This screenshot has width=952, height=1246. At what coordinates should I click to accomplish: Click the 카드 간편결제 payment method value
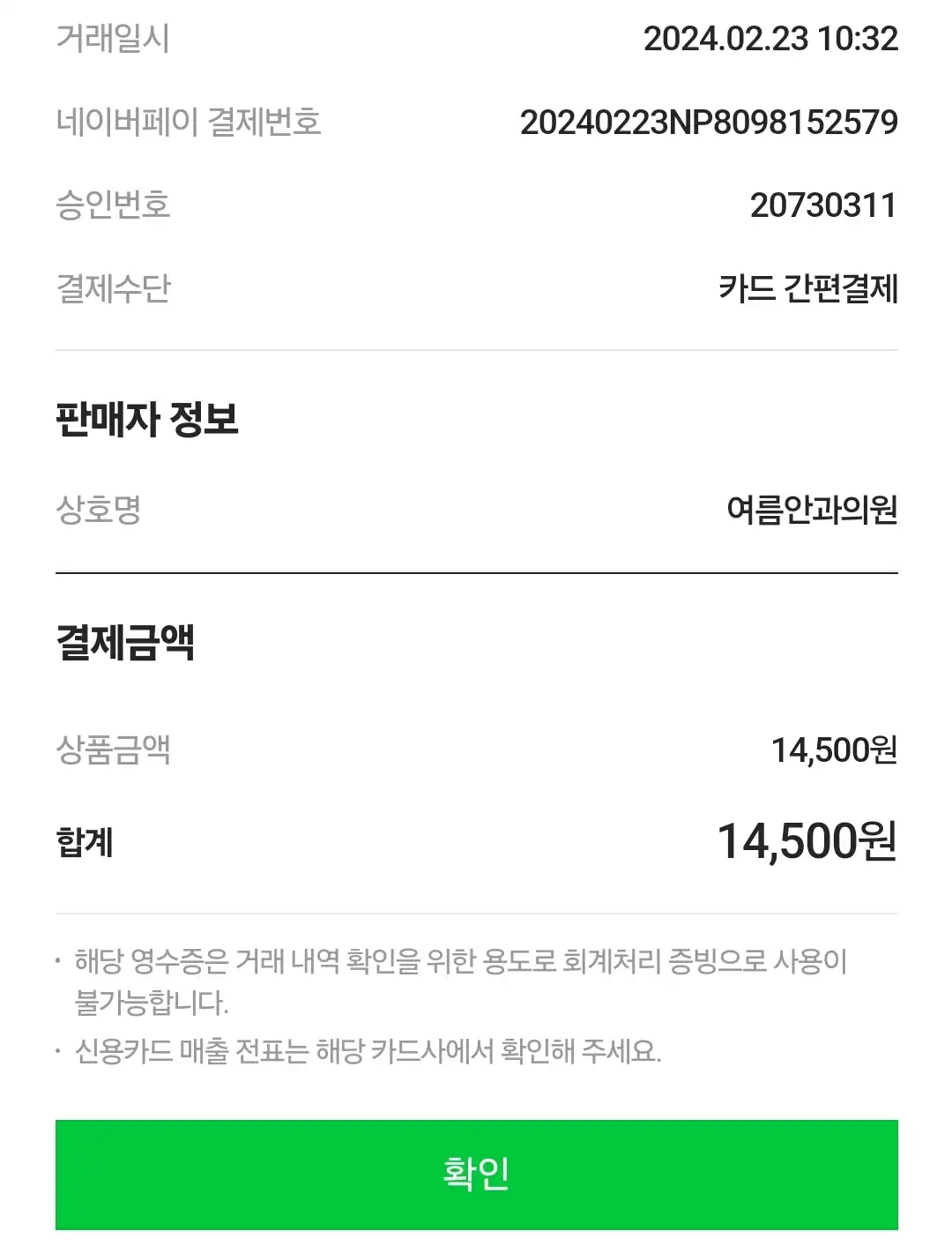pos(807,285)
